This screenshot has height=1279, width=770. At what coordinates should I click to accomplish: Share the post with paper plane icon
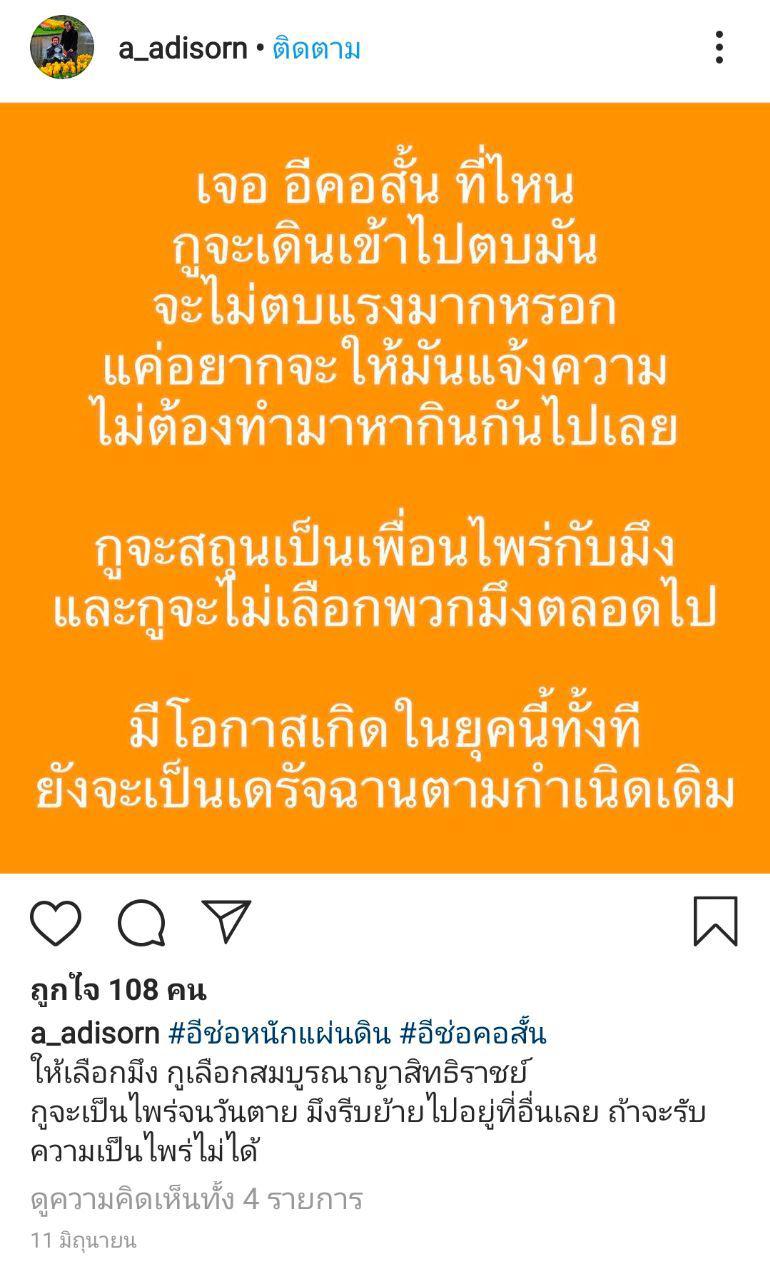pyautogui.click(x=227, y=920)
